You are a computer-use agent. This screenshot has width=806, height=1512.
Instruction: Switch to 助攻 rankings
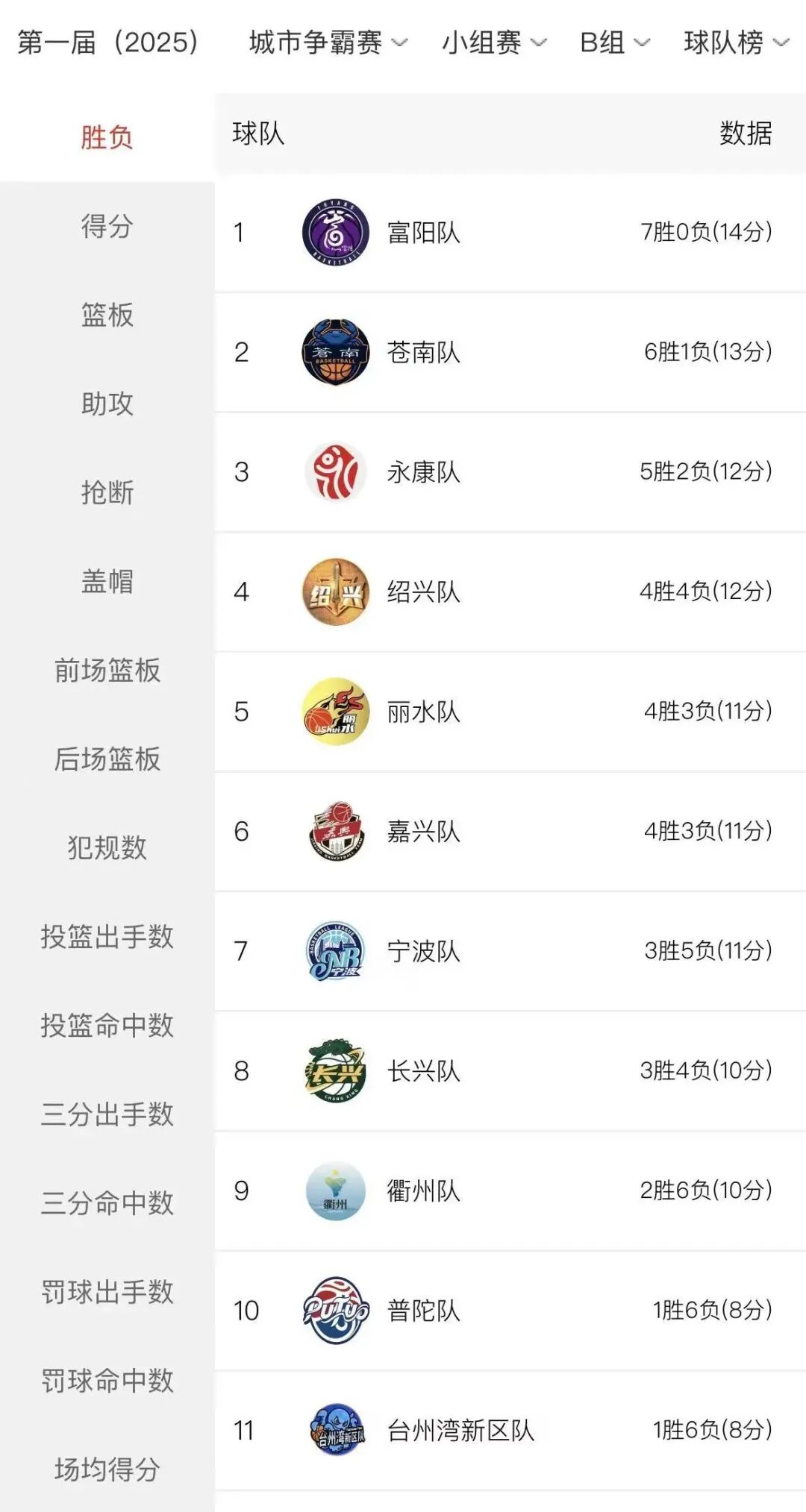pos(107,404)
